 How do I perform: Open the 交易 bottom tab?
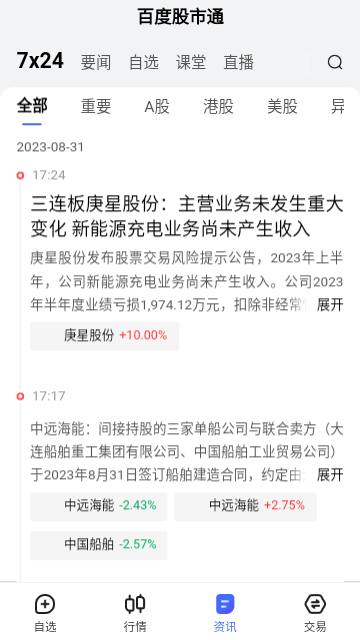tap(315, 613)
